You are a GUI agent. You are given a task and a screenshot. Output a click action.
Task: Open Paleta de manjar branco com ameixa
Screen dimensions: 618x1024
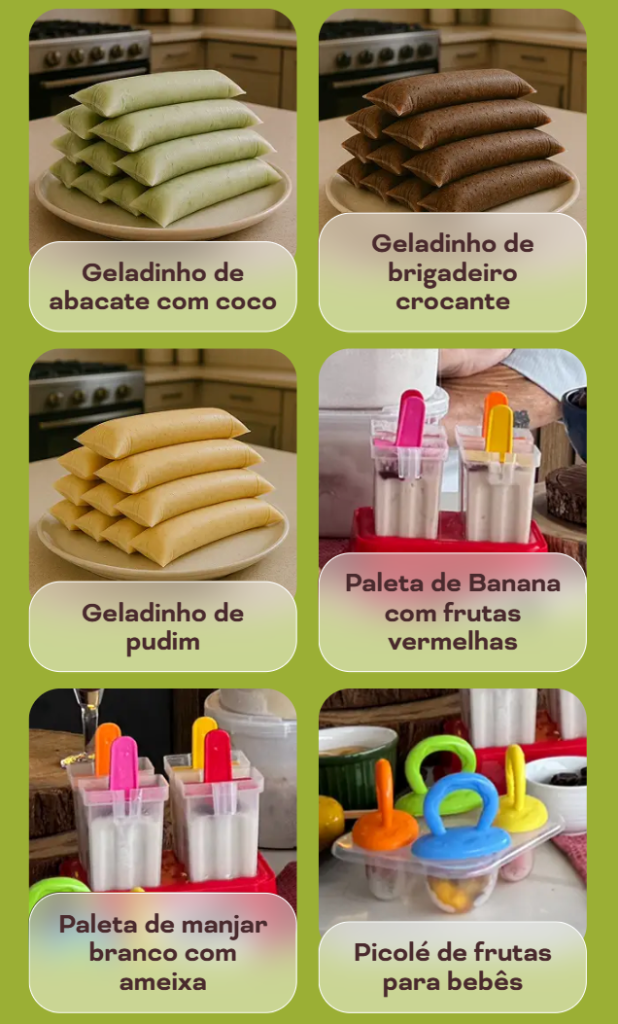click(163, 850)
